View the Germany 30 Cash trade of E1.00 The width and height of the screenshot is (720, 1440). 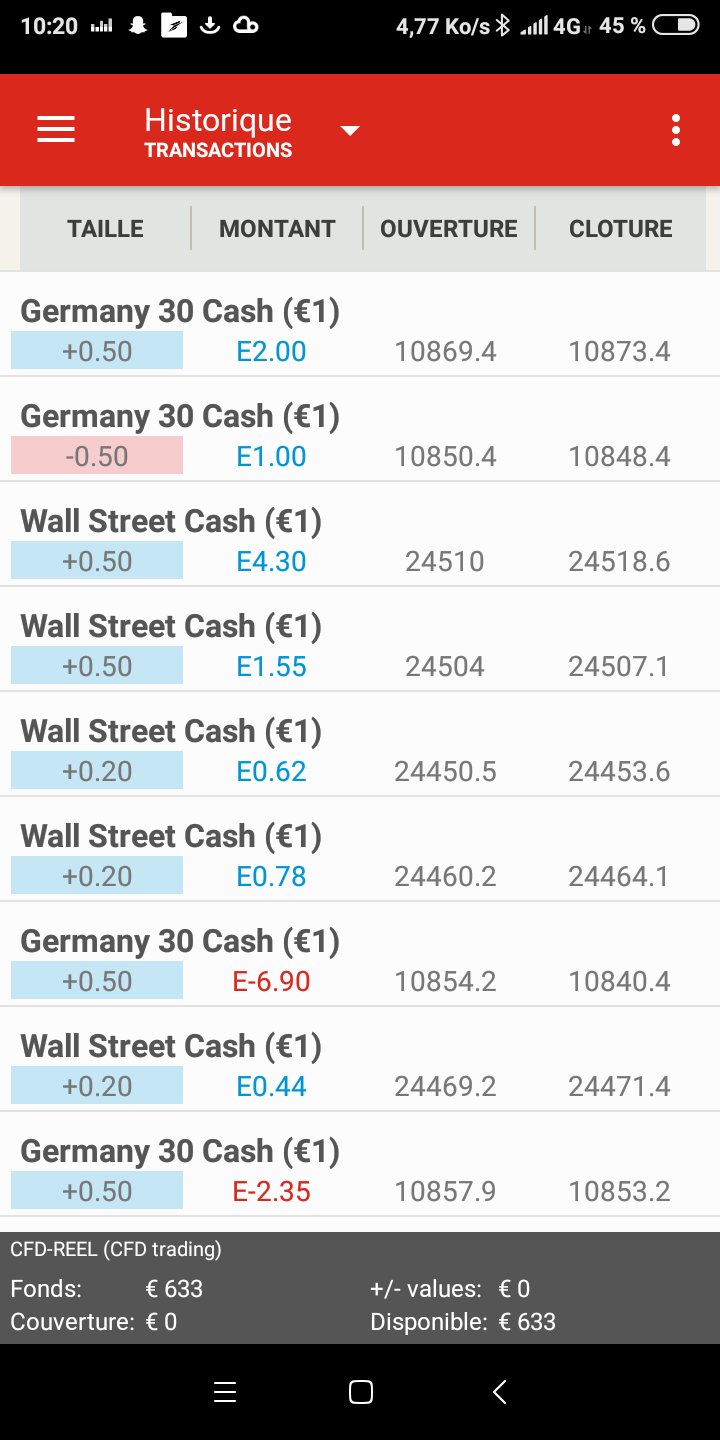(360, 436)
